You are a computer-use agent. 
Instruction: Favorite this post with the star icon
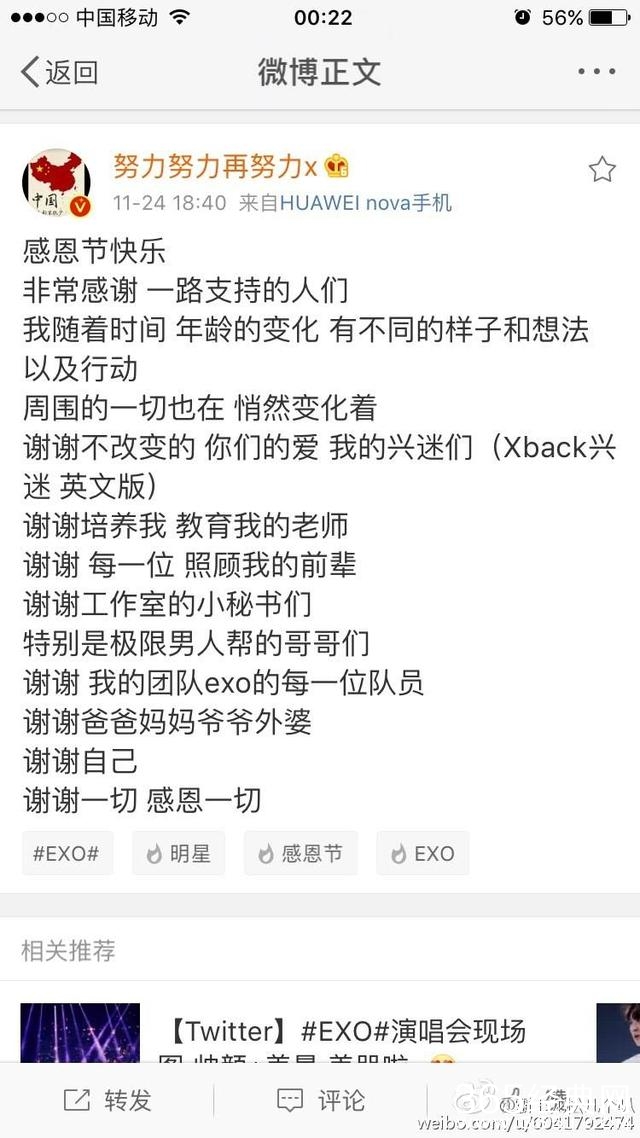coord(602,169)
